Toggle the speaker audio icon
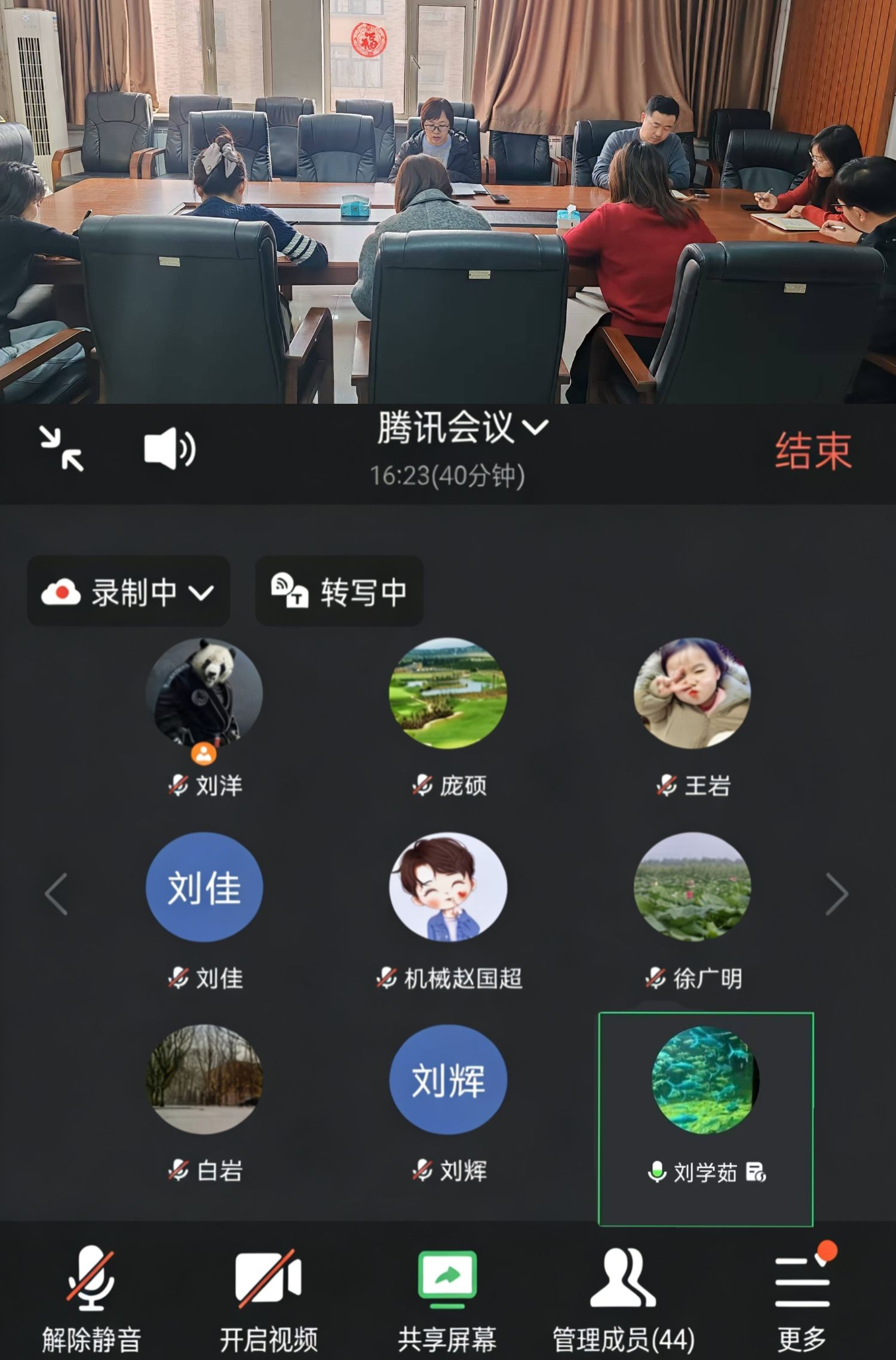The width and height of the screenshot is (896, 1360). (170, 448)
